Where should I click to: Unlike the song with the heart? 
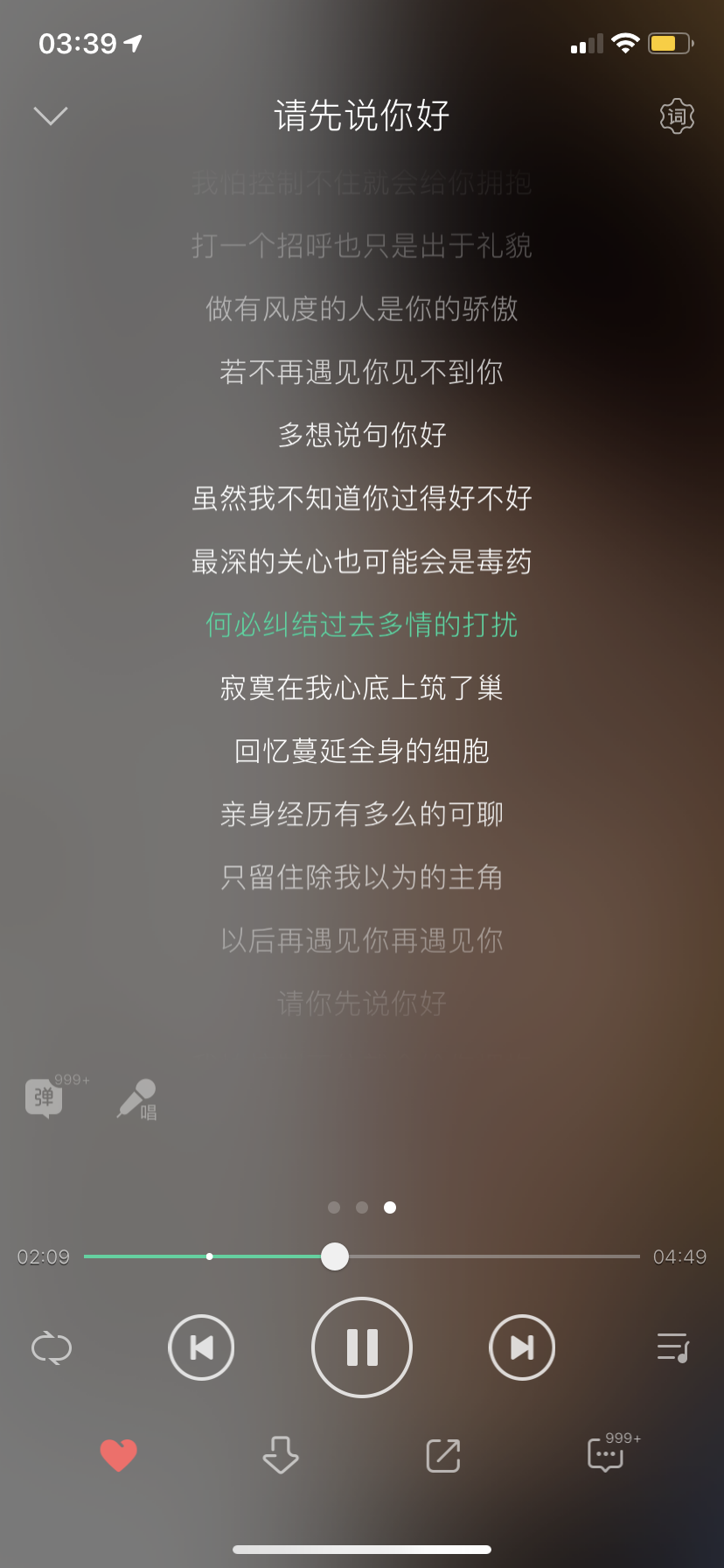pos(119,1455)
